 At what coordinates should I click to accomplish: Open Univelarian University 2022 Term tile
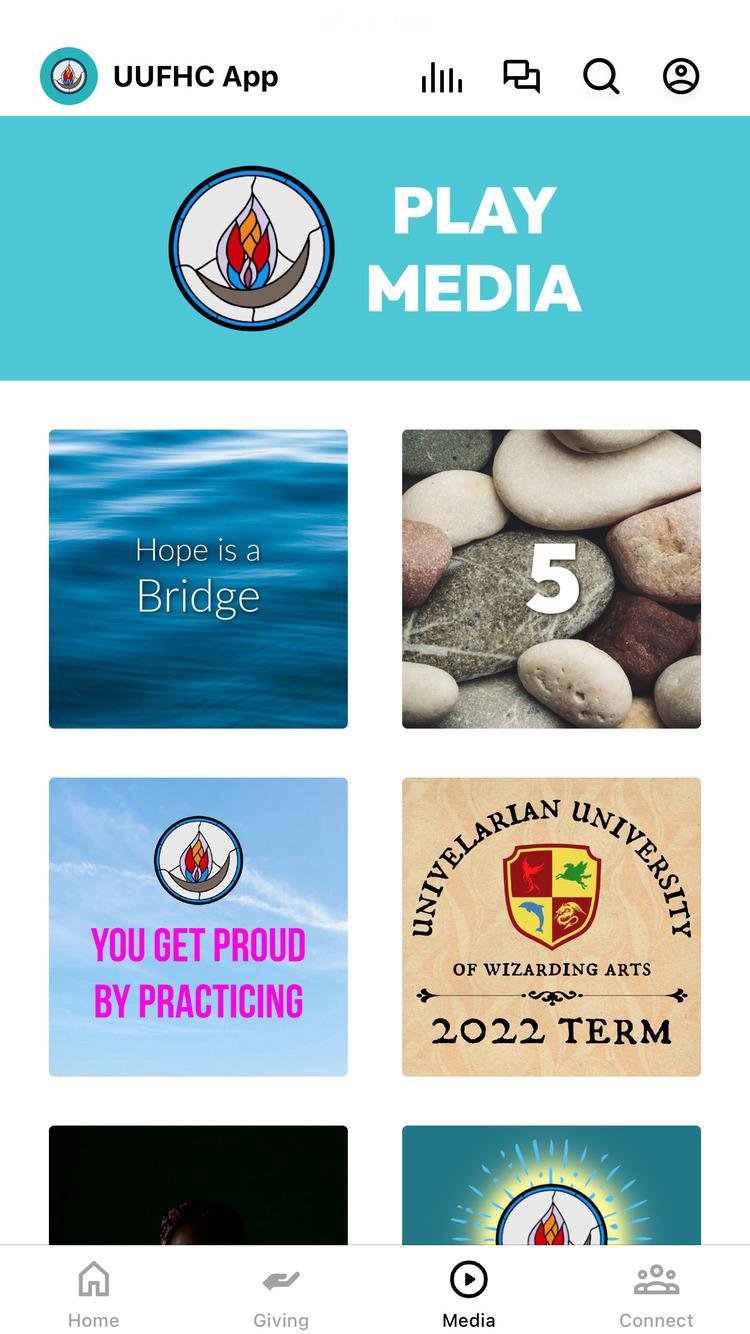(551, 927)
